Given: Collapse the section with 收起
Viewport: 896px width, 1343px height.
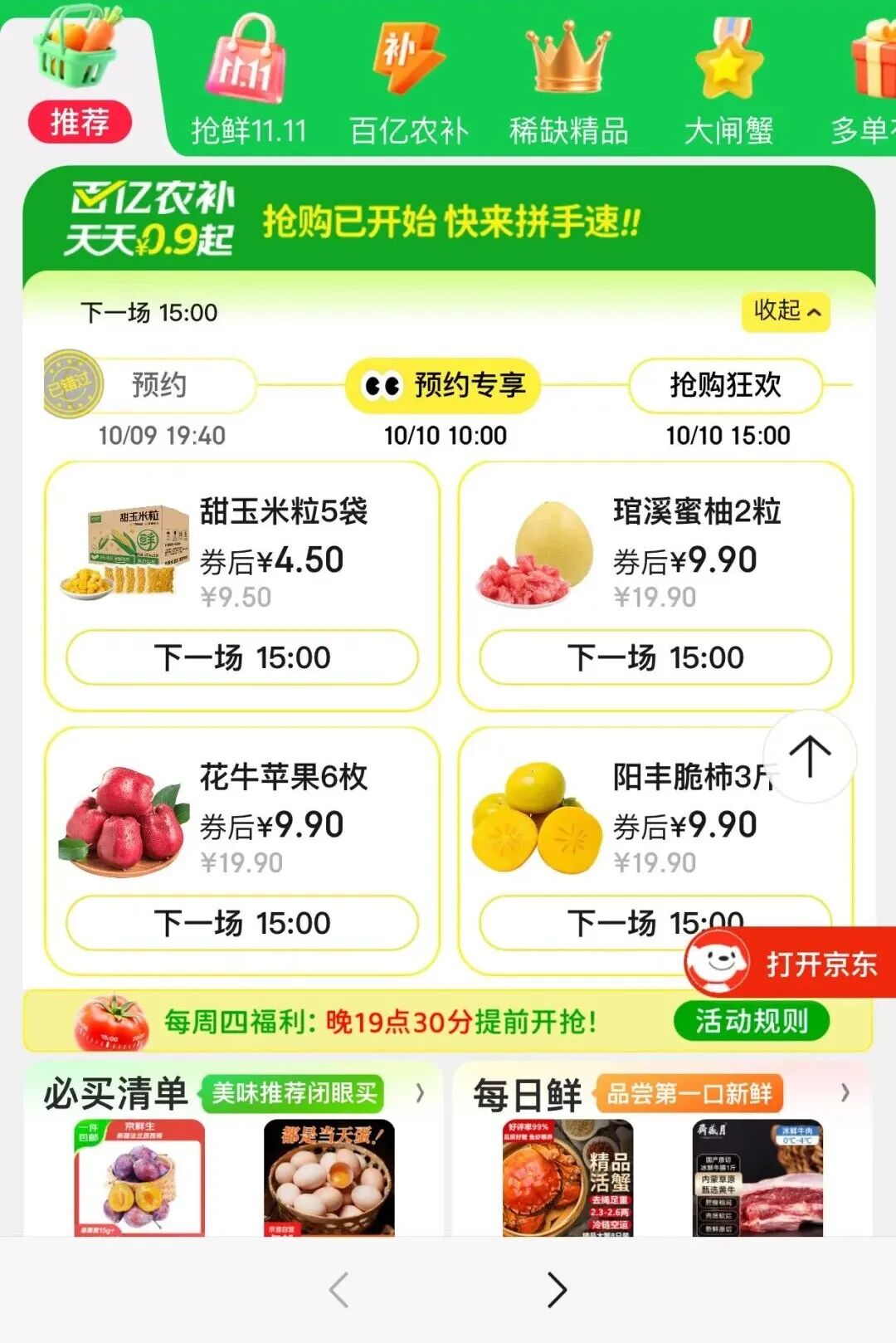Looking at the screenshot, I should coord(785,311).
